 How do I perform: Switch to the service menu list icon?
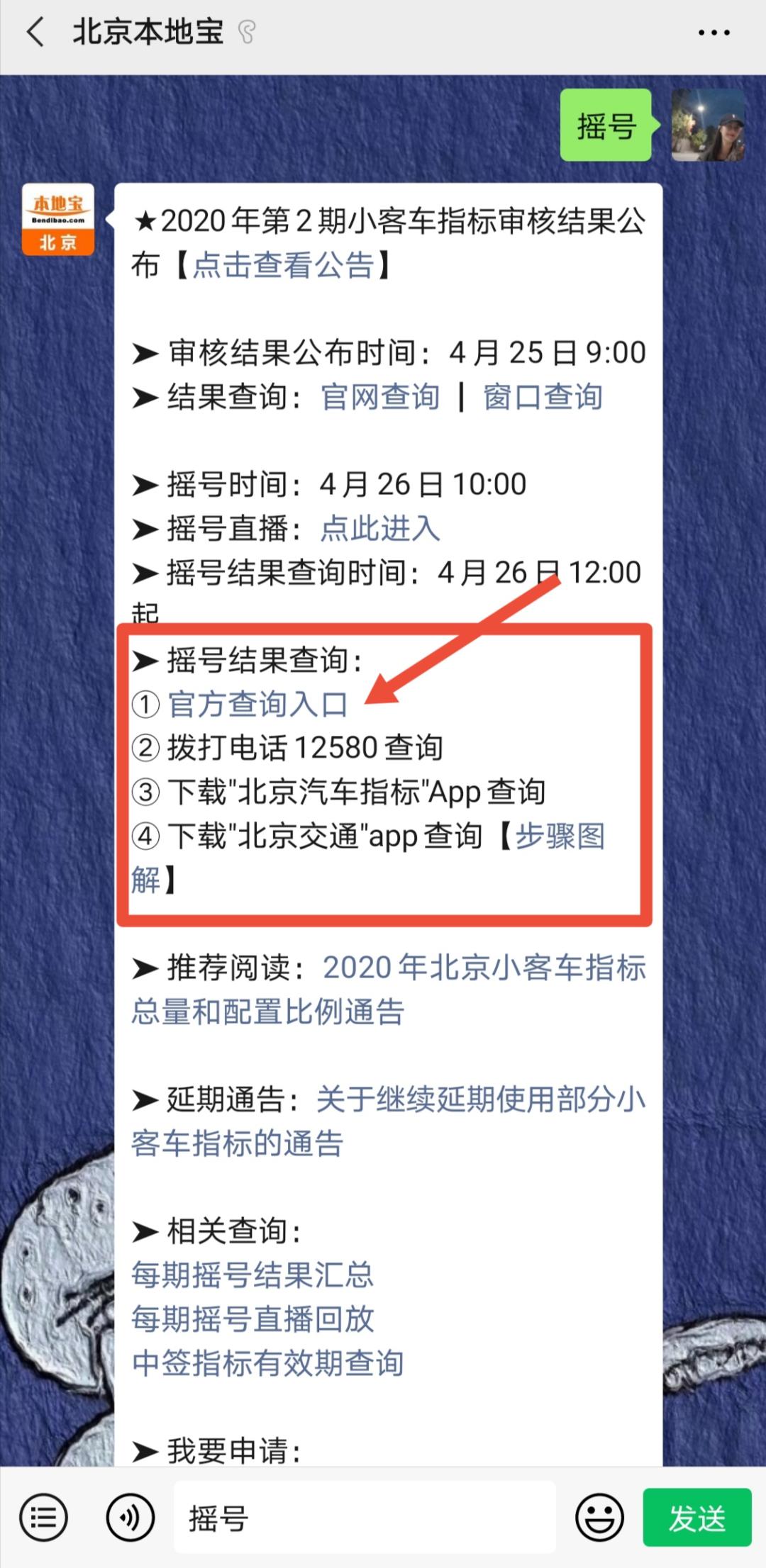44,1518
